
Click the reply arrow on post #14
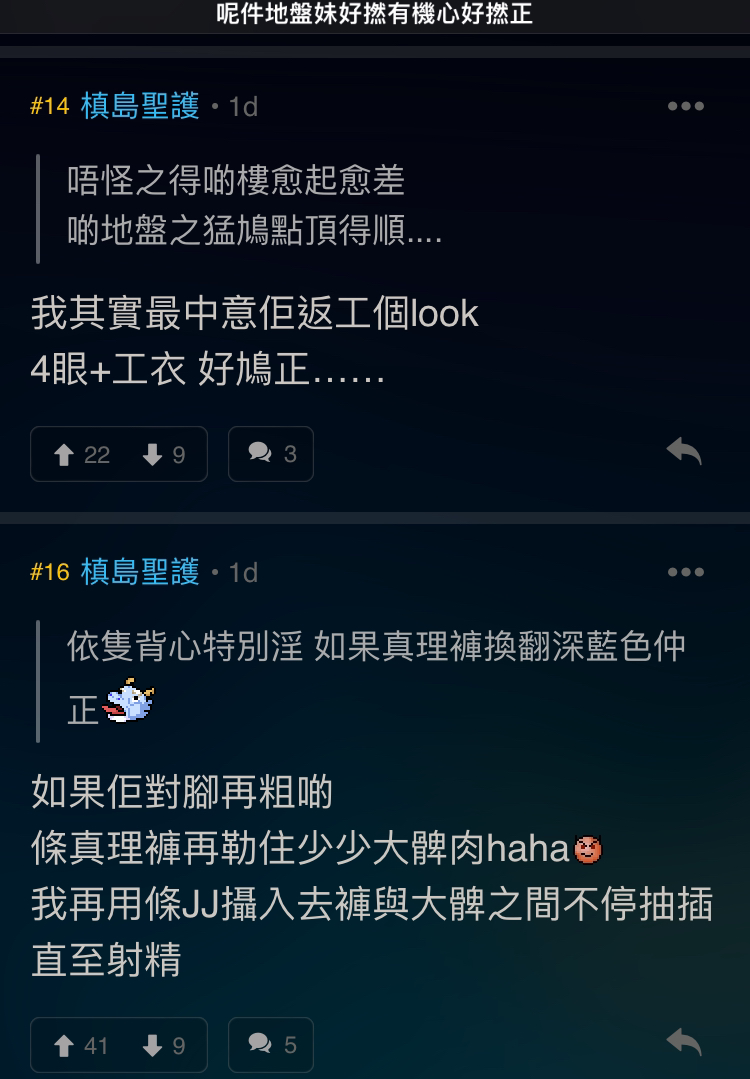[x=684, y=452]
